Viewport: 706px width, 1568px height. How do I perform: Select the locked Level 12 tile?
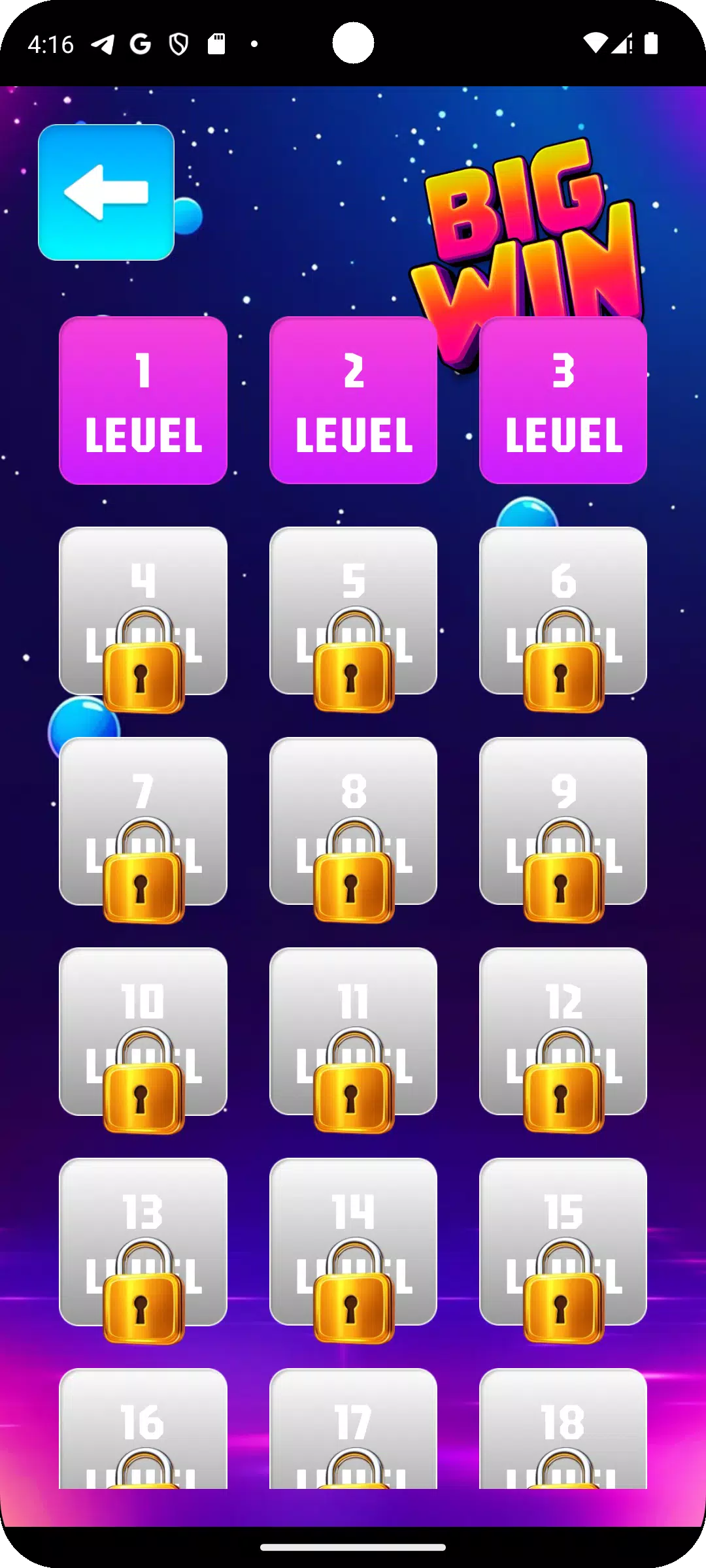(x=563, y=1032)
